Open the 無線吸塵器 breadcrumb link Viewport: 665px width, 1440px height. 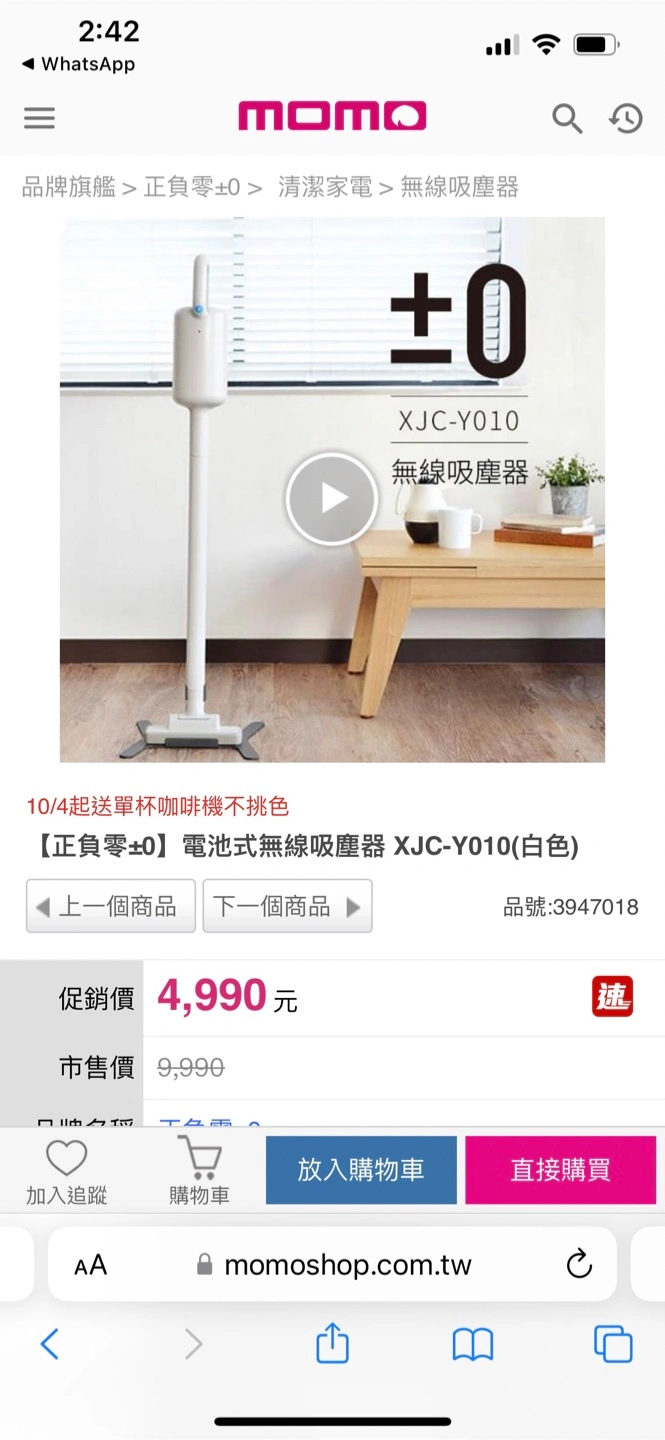tap(460, 187)
